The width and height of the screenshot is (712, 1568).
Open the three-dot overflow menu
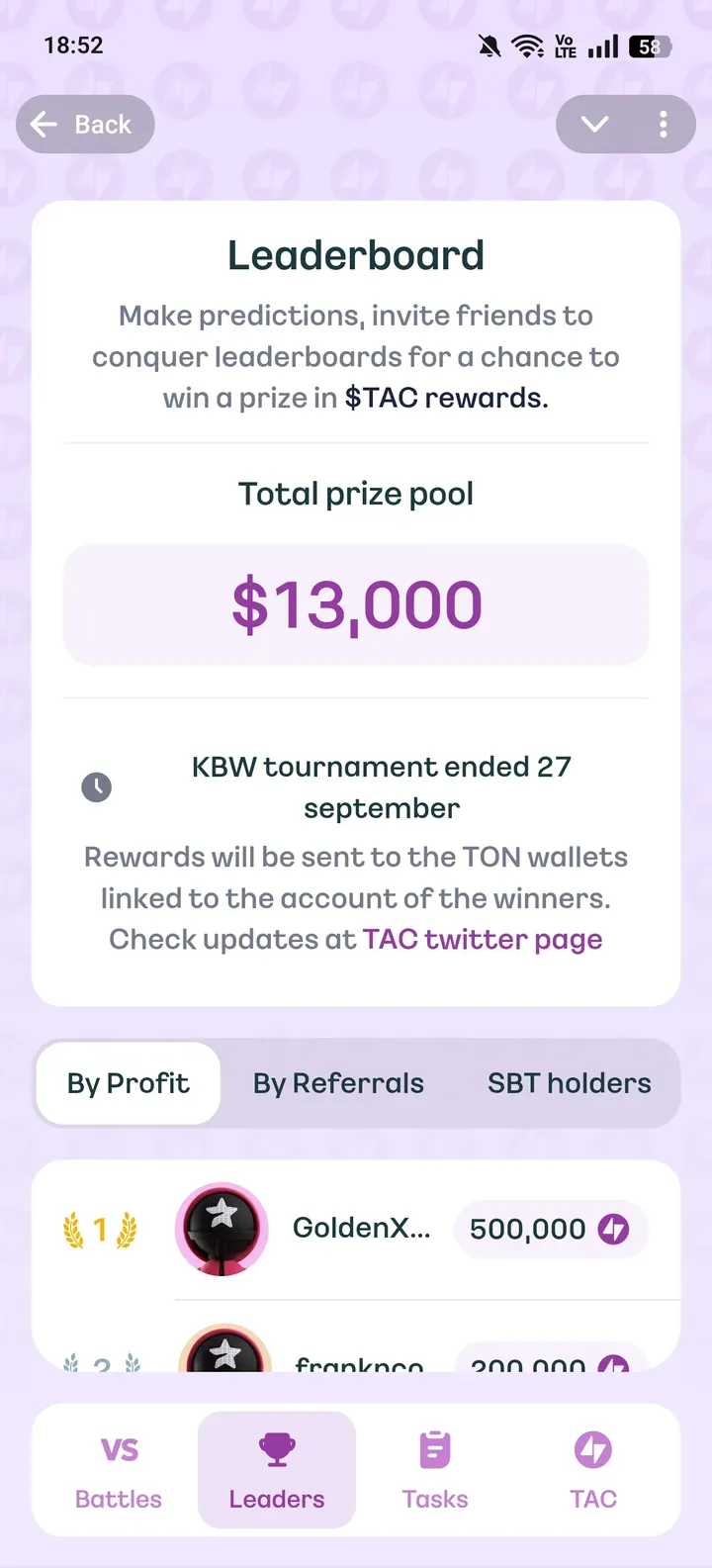click(x=663, y=125)
